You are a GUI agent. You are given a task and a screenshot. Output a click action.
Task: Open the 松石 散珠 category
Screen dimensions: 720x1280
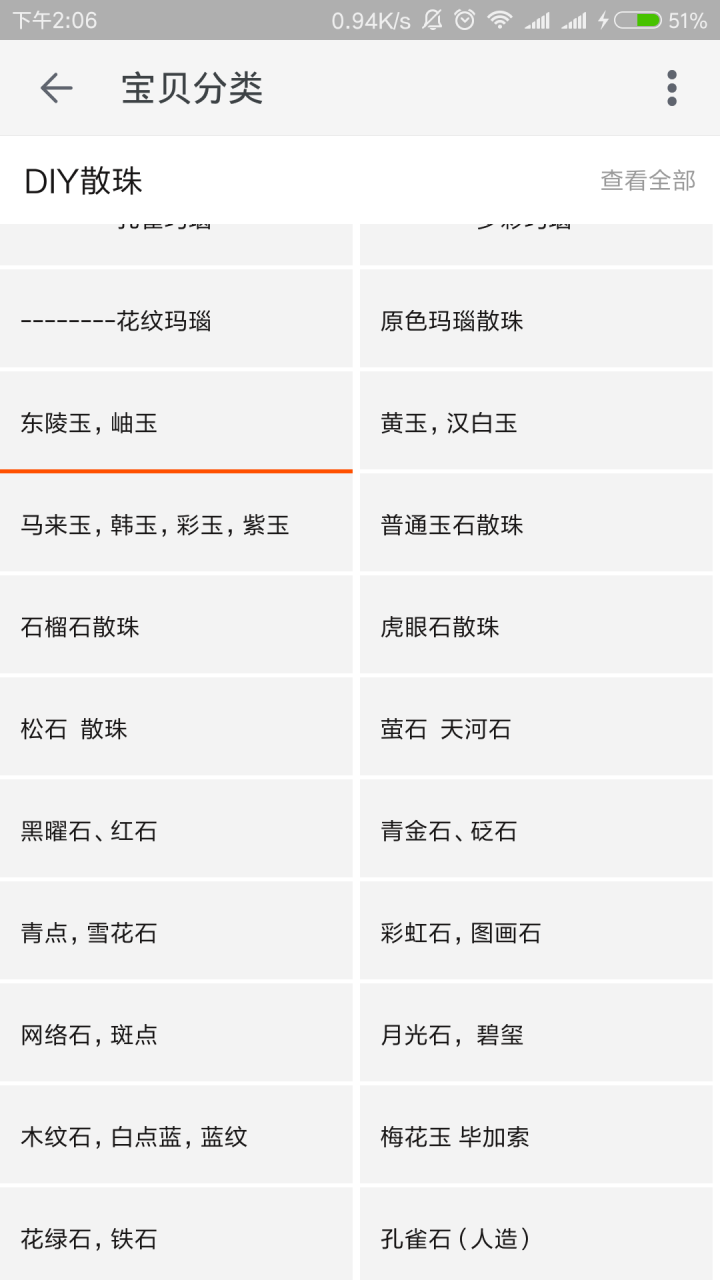(176, 729)
